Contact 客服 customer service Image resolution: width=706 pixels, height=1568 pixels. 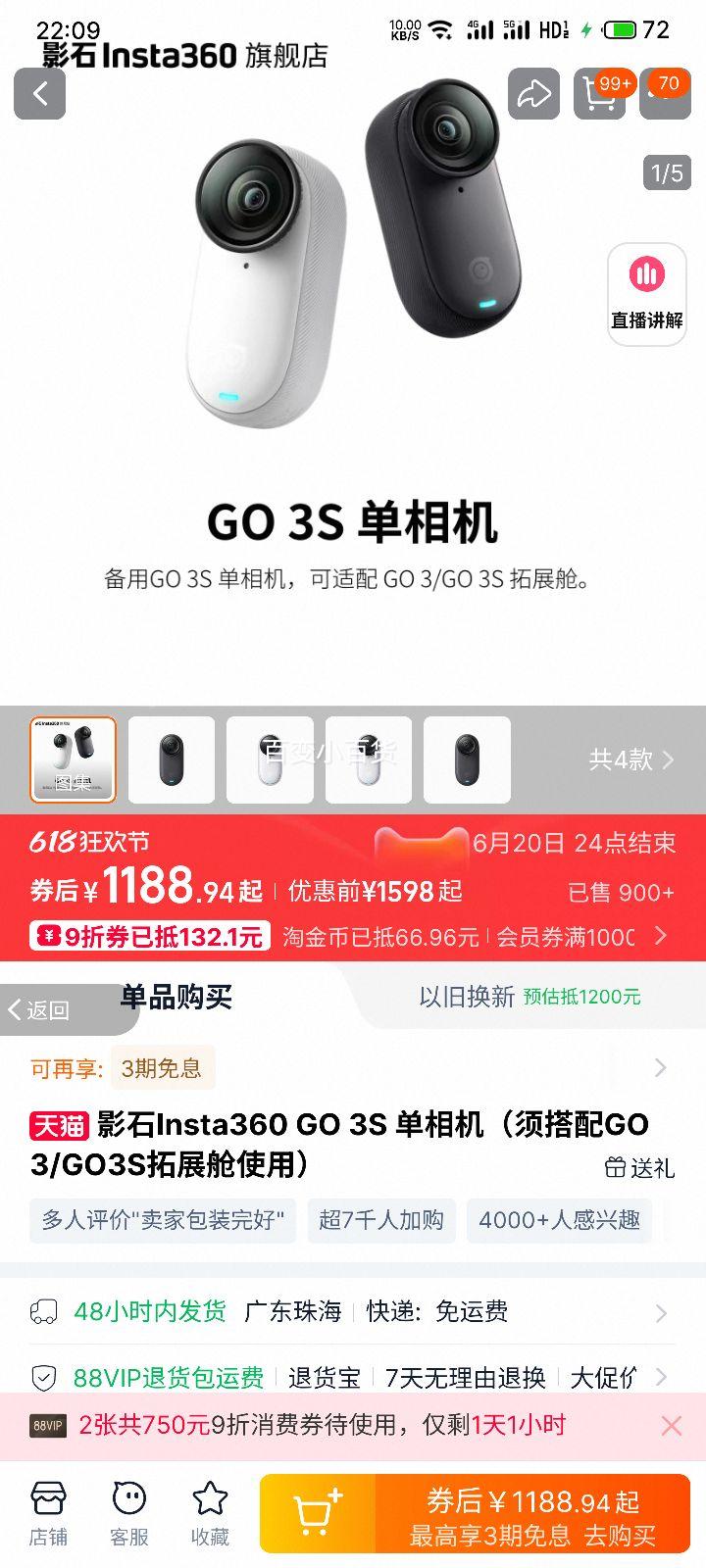(x=128, y=1513)
